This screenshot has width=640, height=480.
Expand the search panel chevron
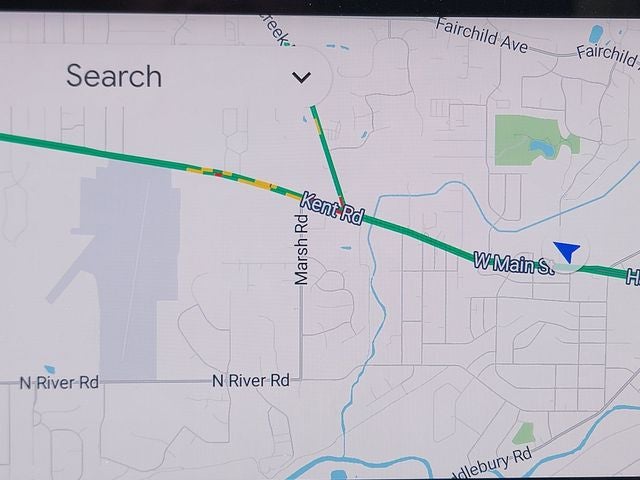[x=301, y=77]
